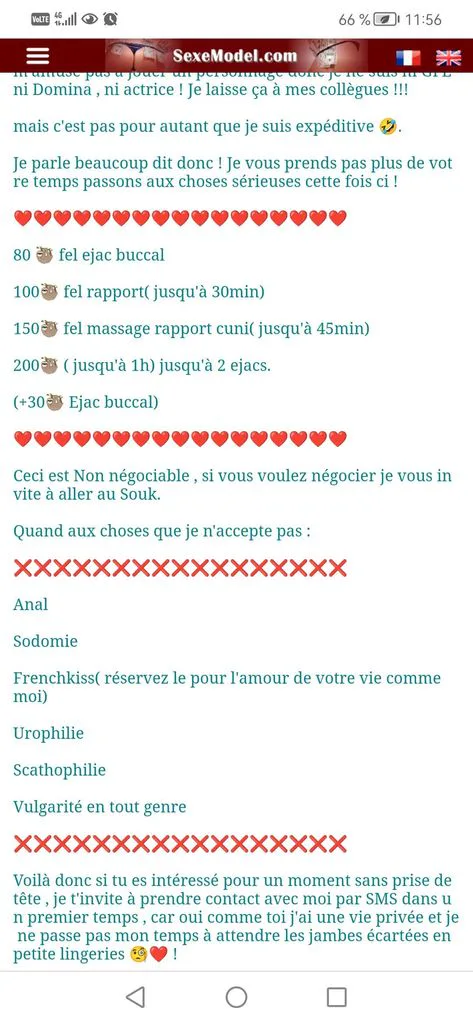
Task: Open the hamburger menu
Action: point(38,56)
